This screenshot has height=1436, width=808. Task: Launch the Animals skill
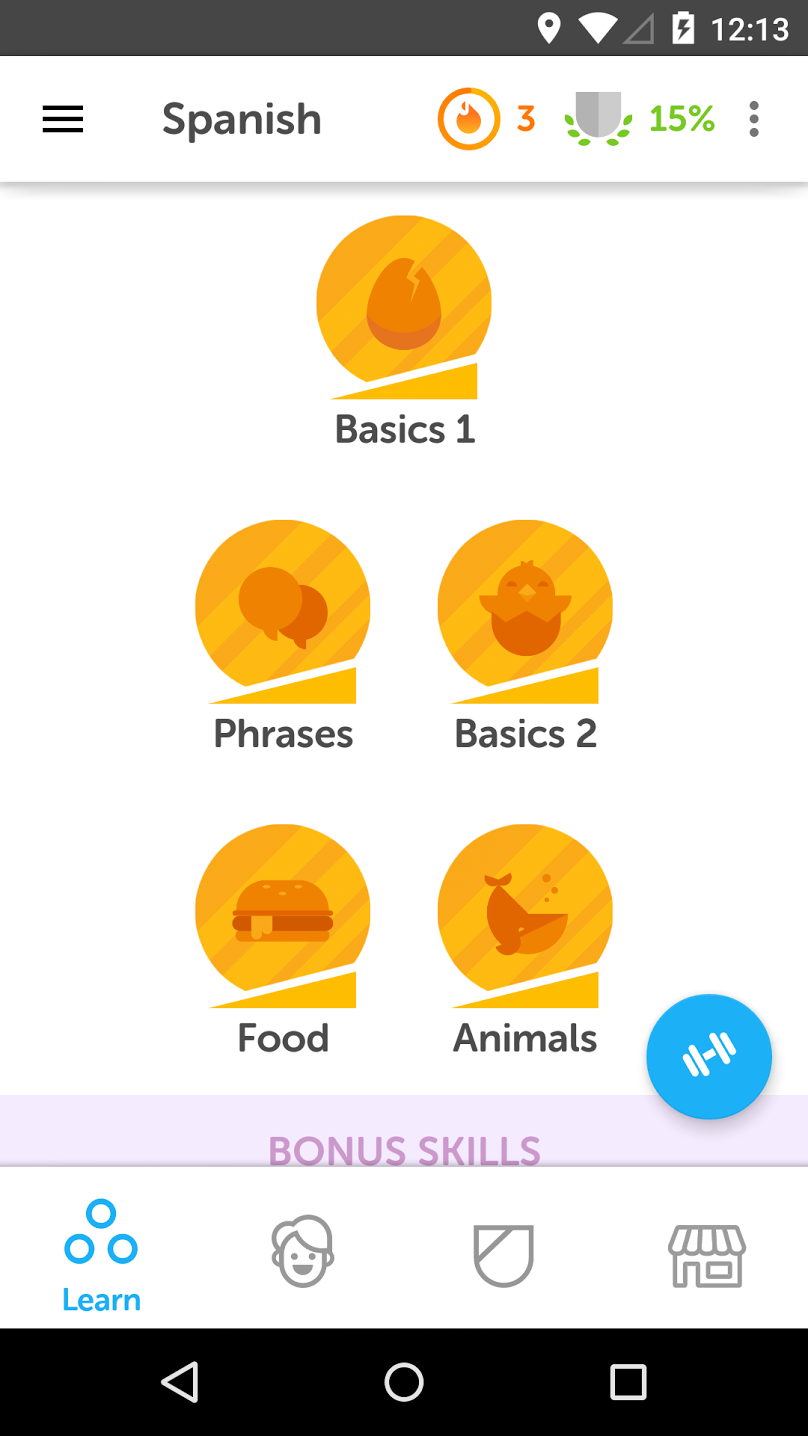(525, 914)
